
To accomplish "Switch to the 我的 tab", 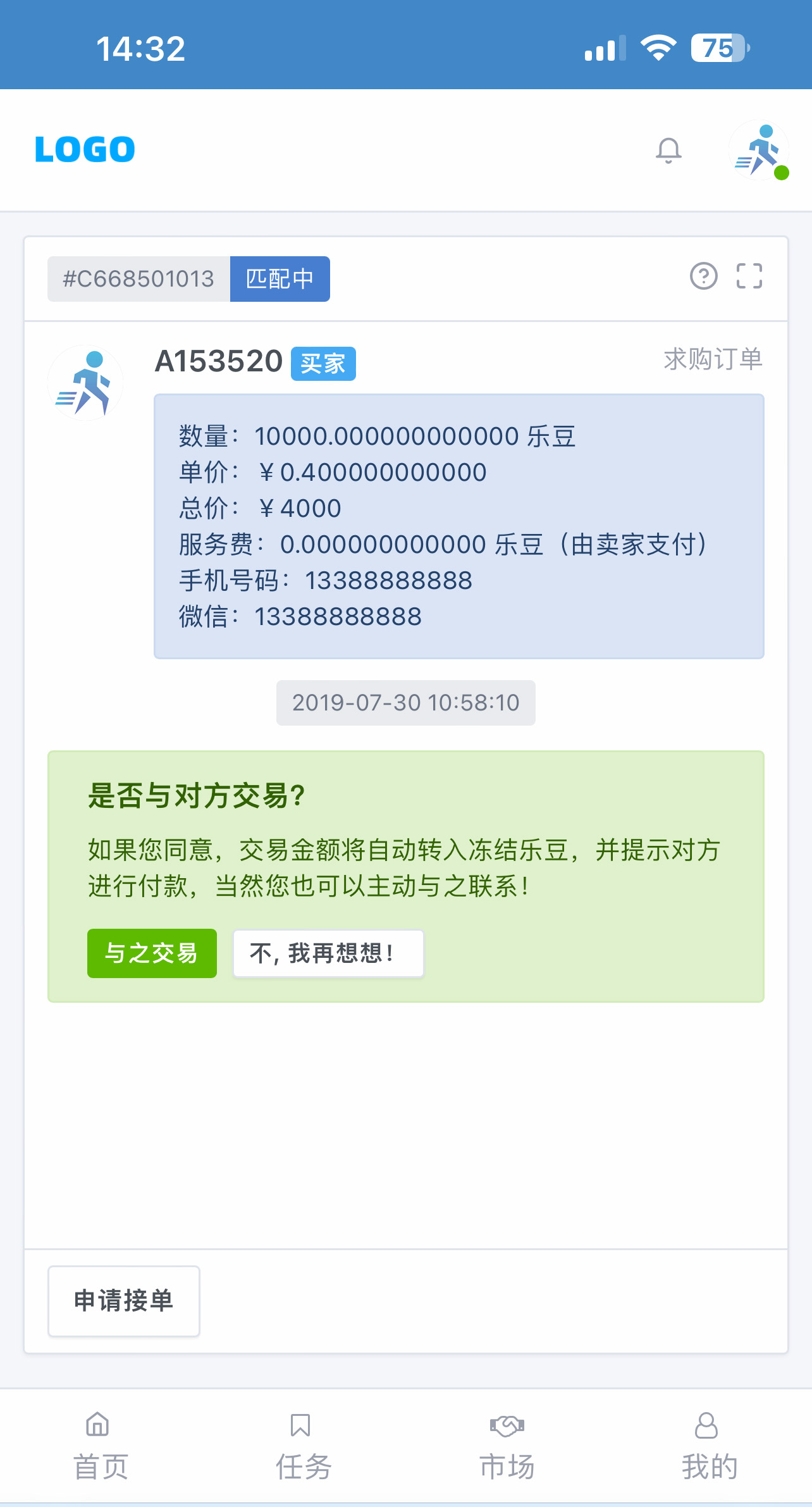I will point(709,1447).
